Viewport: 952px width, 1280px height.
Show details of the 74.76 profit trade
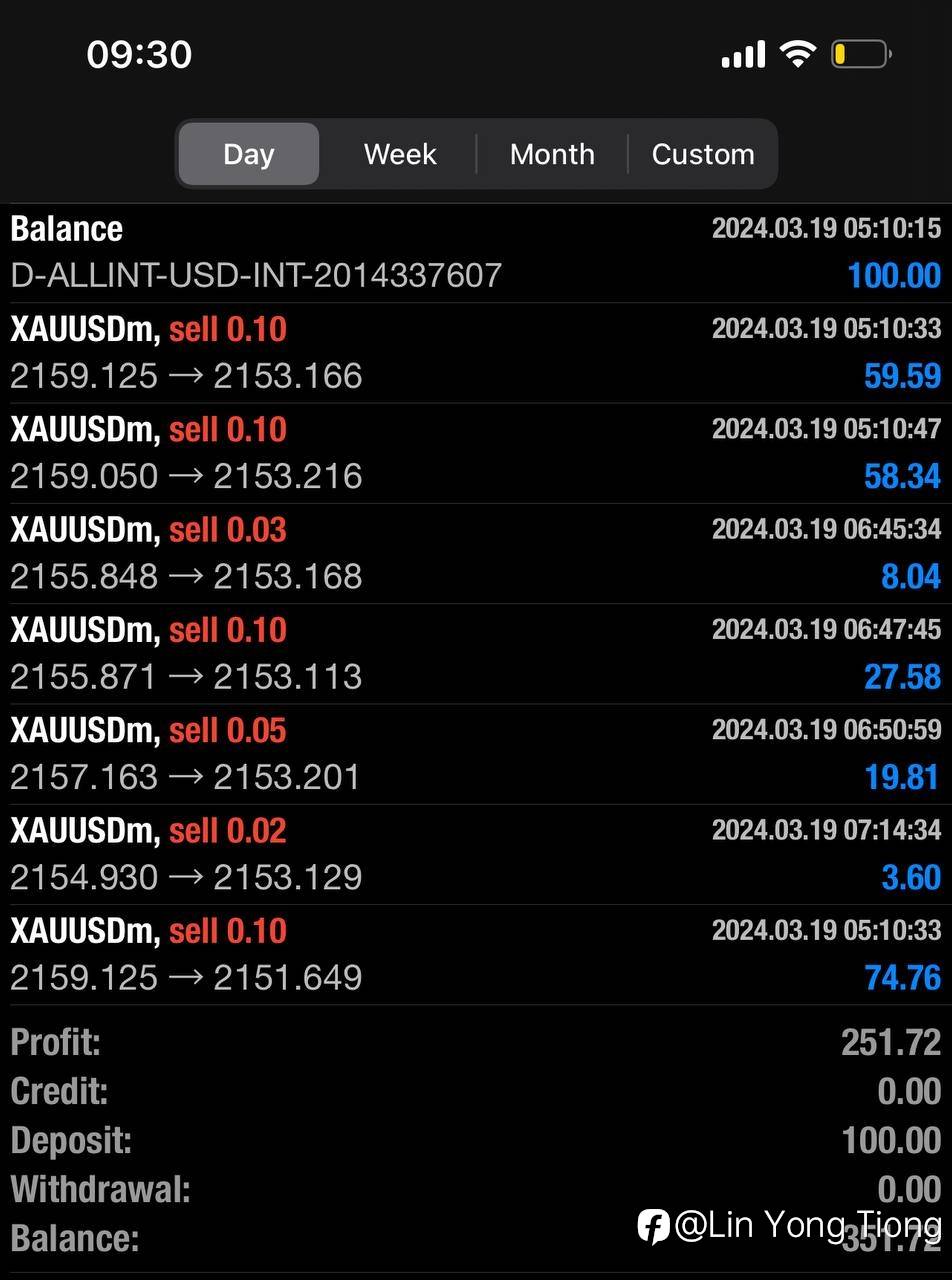click(x=476, y=954)
